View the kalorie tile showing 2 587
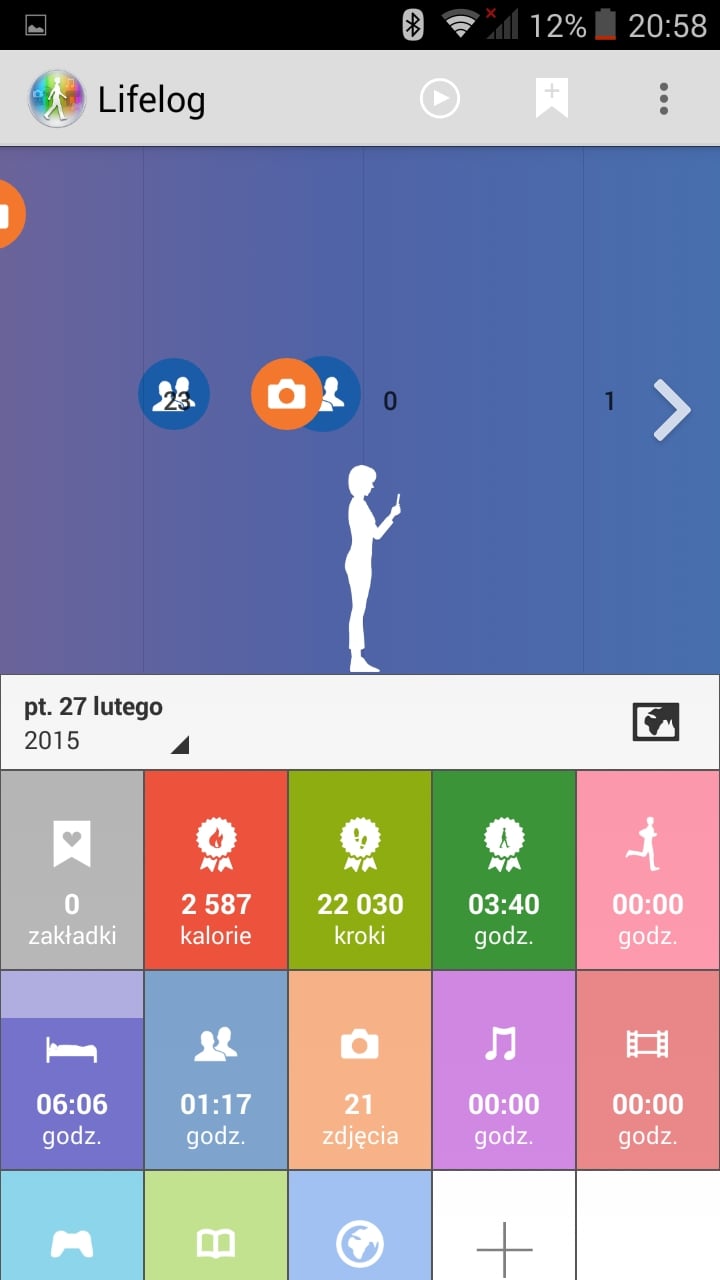 (216, 869)
